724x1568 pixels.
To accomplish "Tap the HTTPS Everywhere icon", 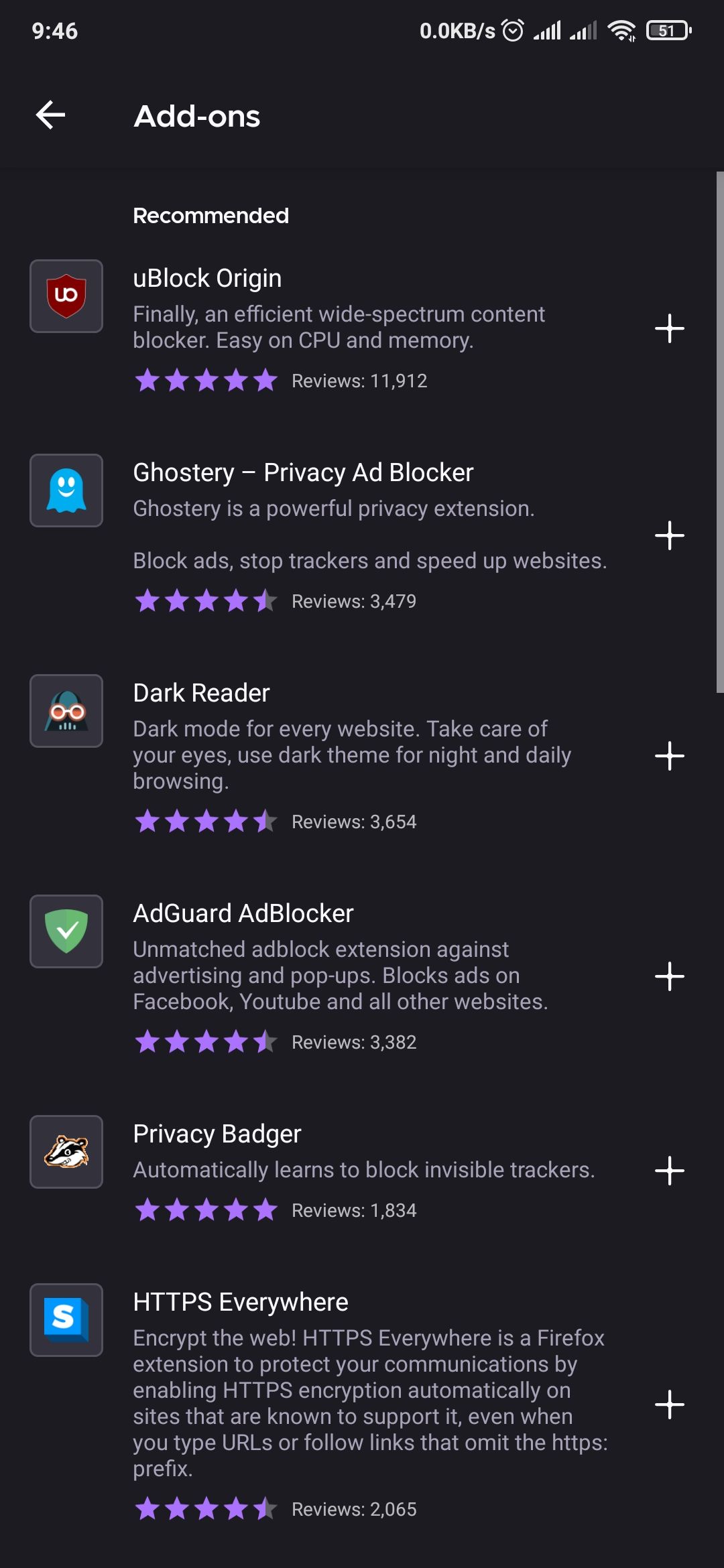I will pyautogui.click(x=66, y=1320).
